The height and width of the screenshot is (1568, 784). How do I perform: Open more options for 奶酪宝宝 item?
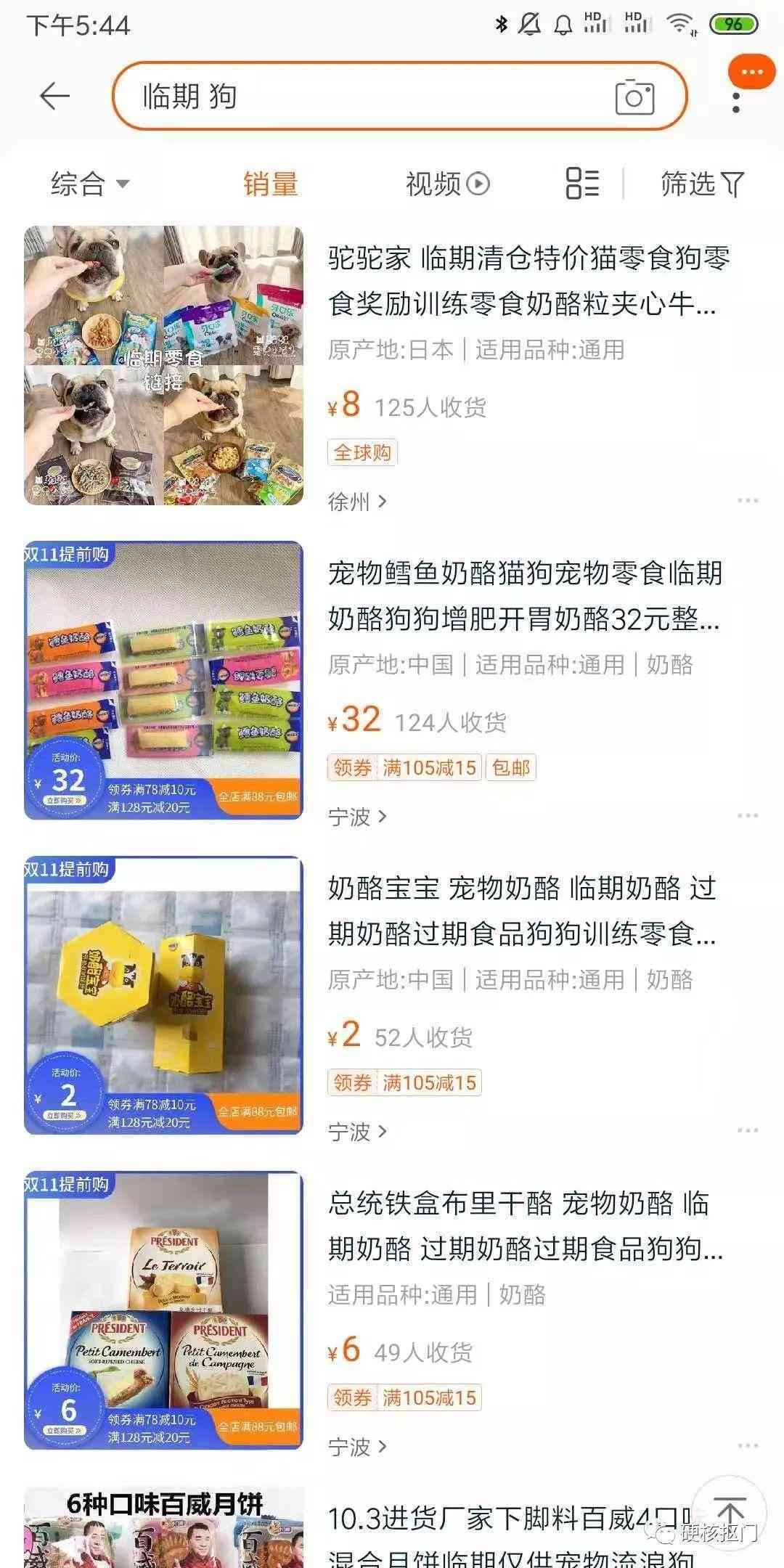click(x=747, y=1131)
